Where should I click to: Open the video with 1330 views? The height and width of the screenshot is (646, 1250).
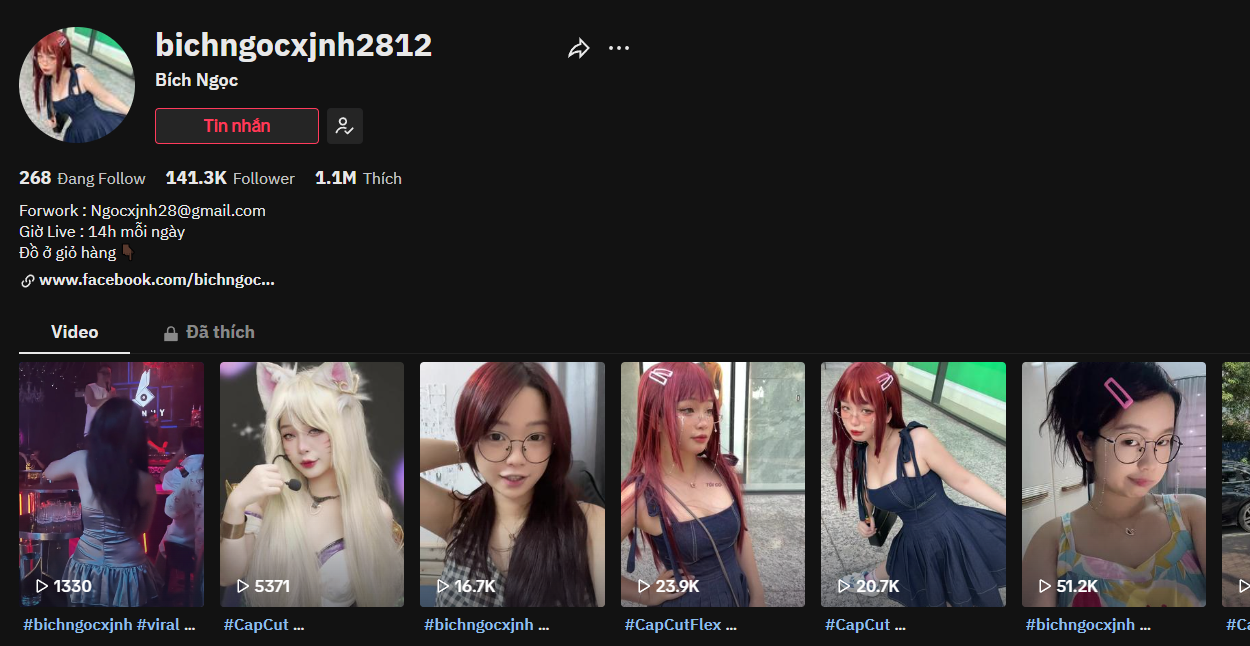[111, 484]
